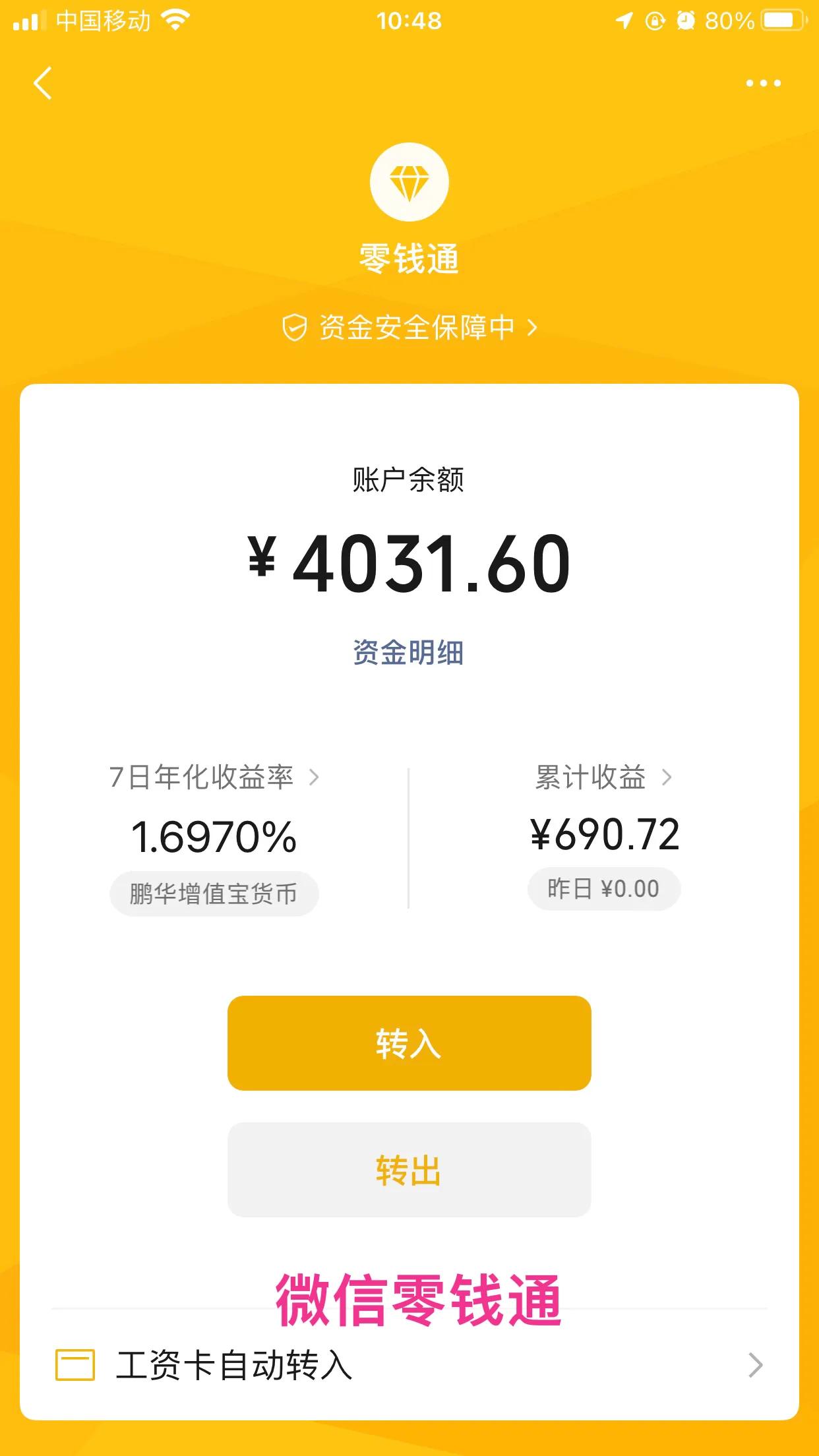The height and width of the screenshot is (1456, 819).
Task: Tap the 昨日 ¥0.00 earnings pill
Action: point(603,888)
